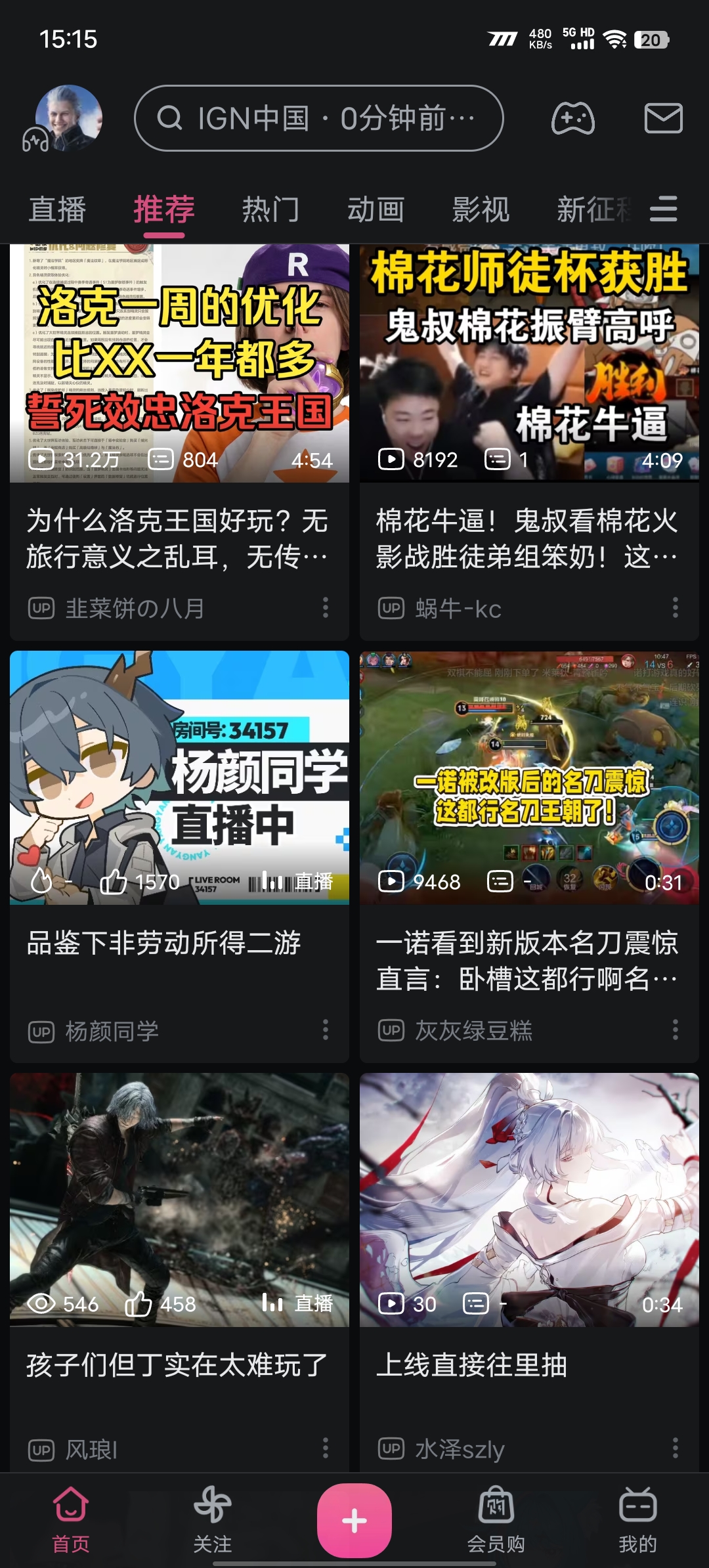Enter 杨颜同学's live stream

179,856
